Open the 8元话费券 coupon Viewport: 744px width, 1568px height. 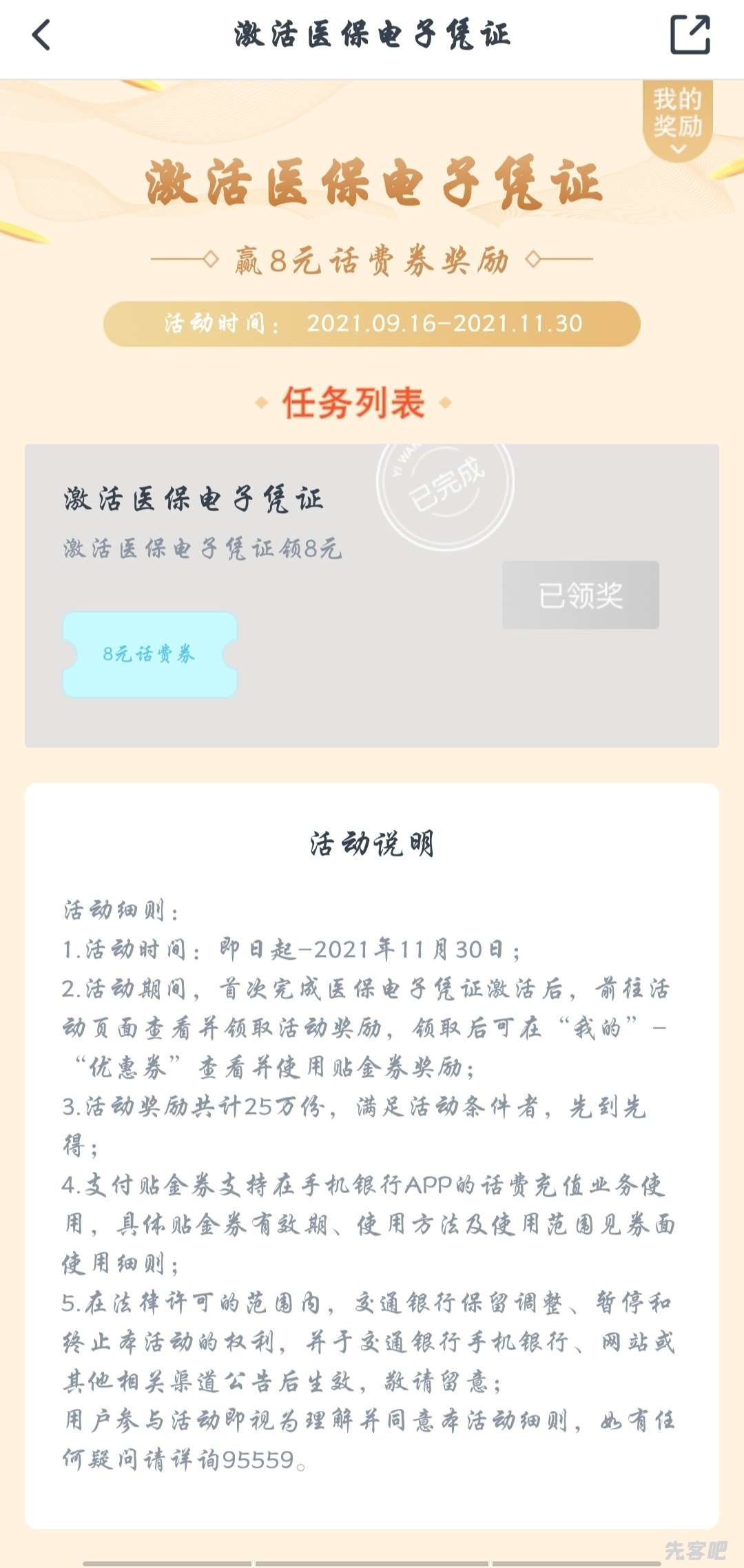(149, 654)
